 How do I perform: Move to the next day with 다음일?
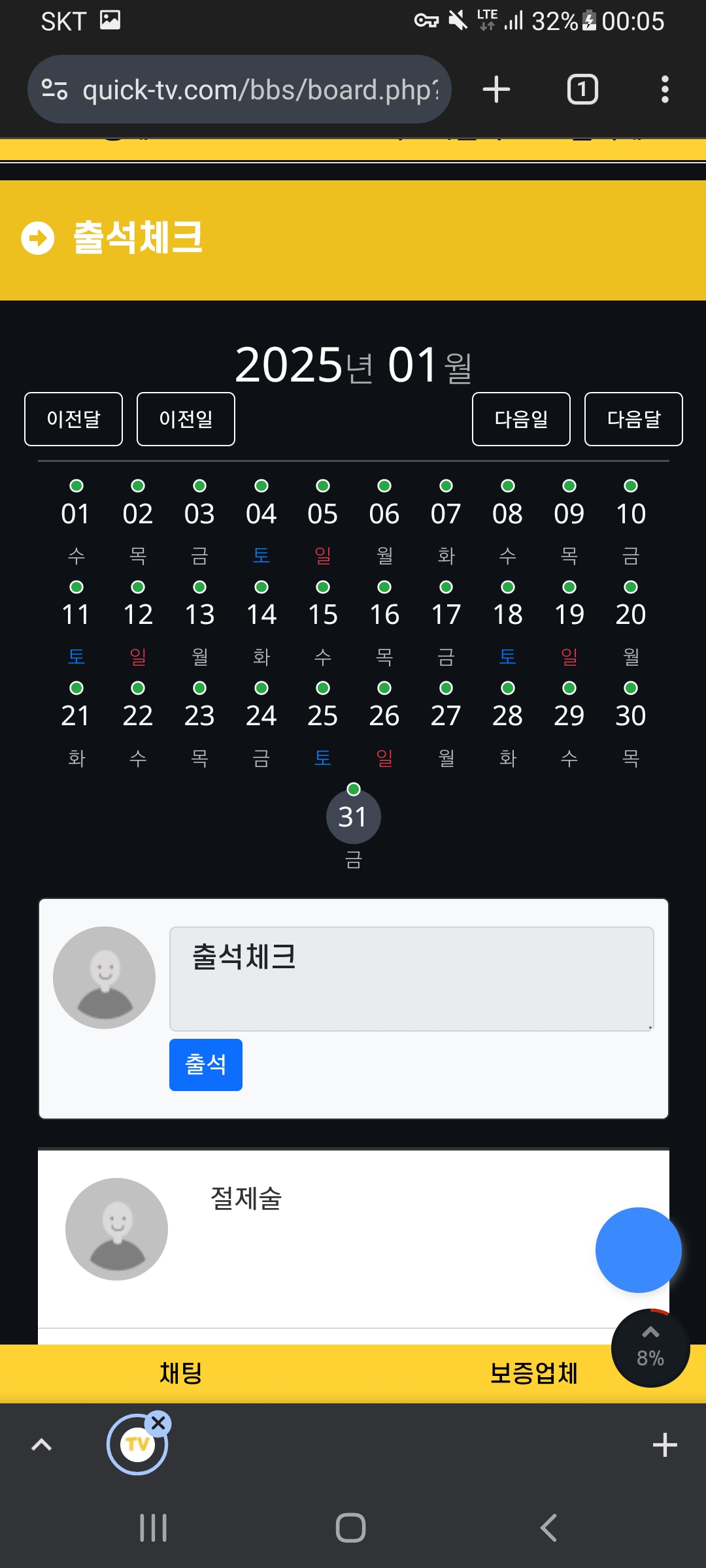click(521, 419)
